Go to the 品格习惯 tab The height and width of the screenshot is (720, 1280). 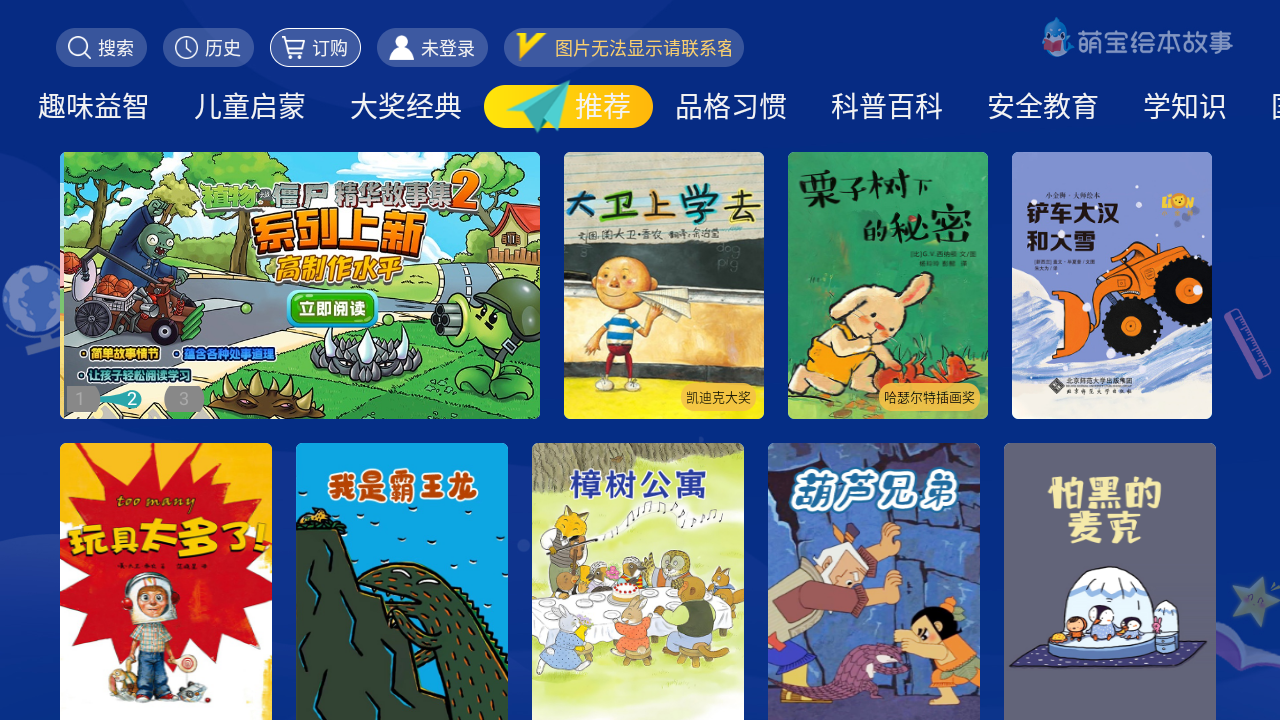731,106
